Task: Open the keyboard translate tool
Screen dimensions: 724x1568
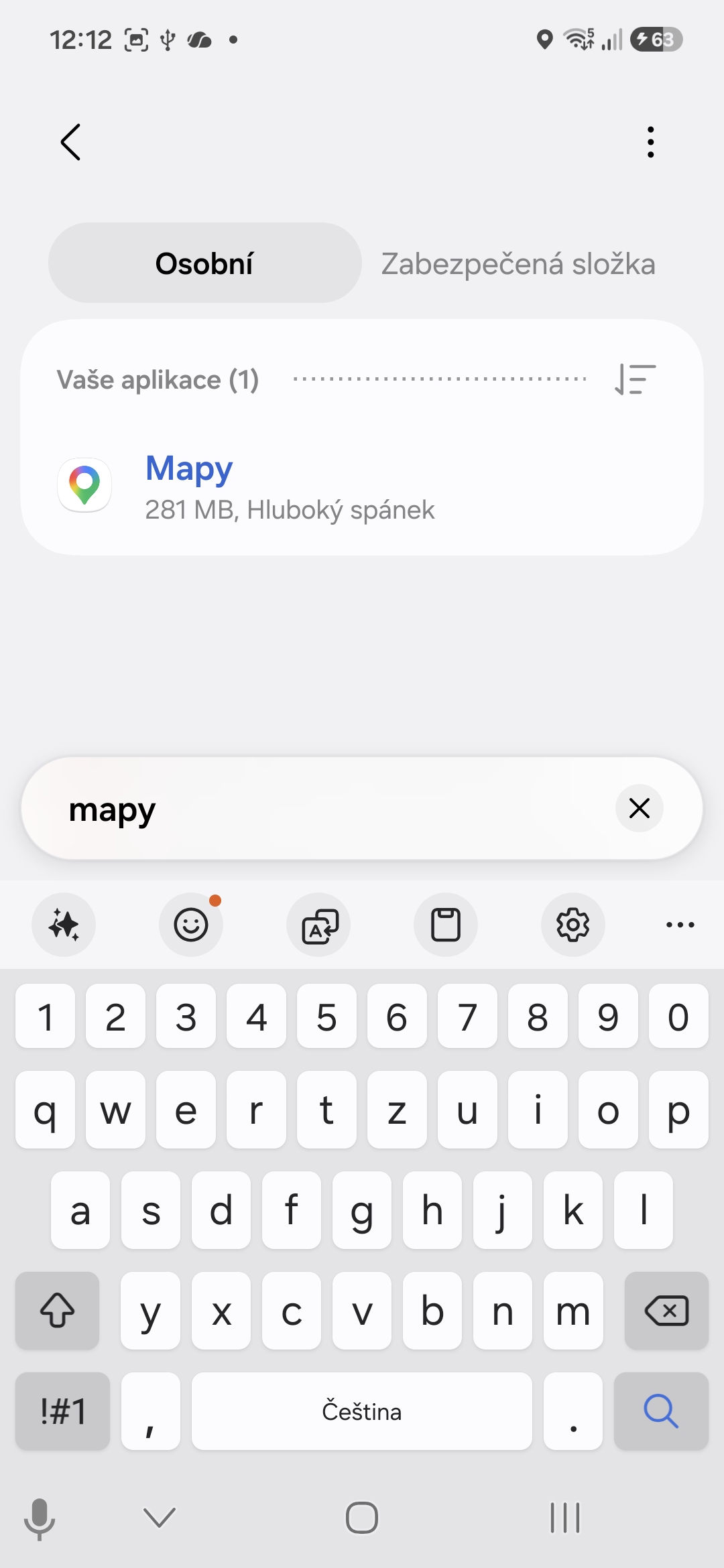Action: (x=318, y=925)
